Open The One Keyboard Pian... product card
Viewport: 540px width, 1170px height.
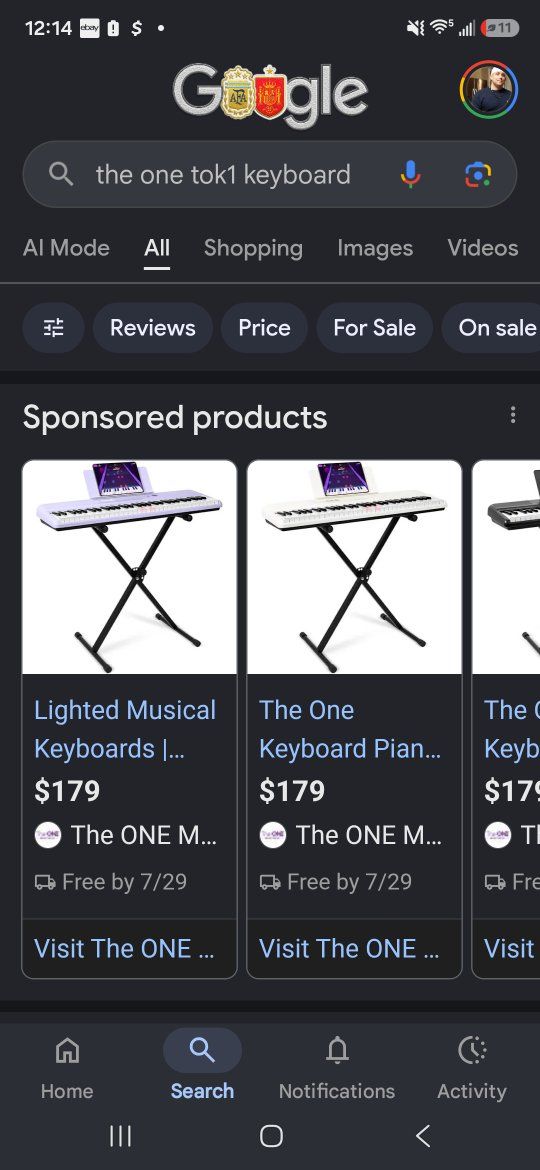(354, 719)
